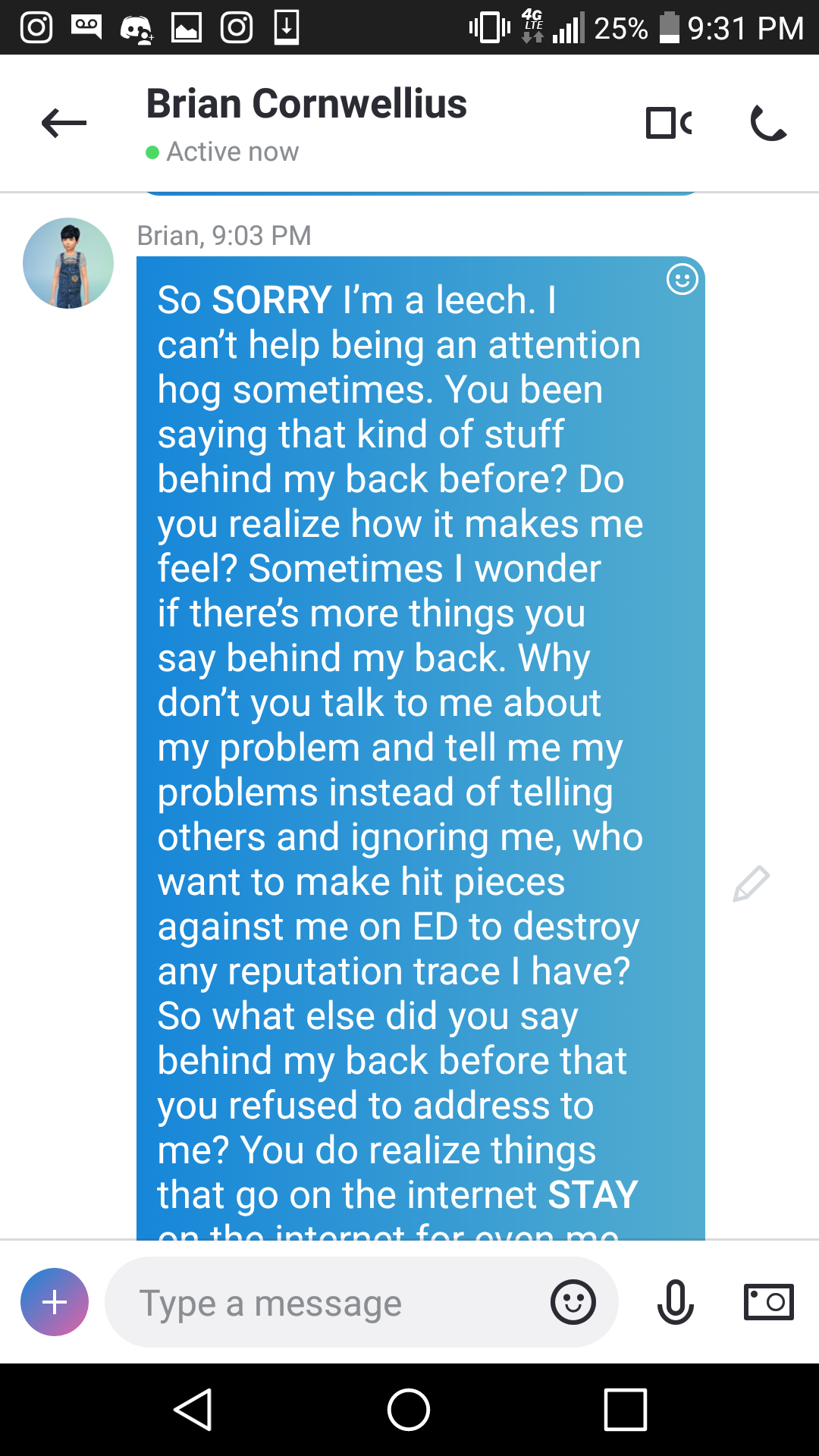
Task: Tap the pencil icon beside the message
Action: (752, 883)
